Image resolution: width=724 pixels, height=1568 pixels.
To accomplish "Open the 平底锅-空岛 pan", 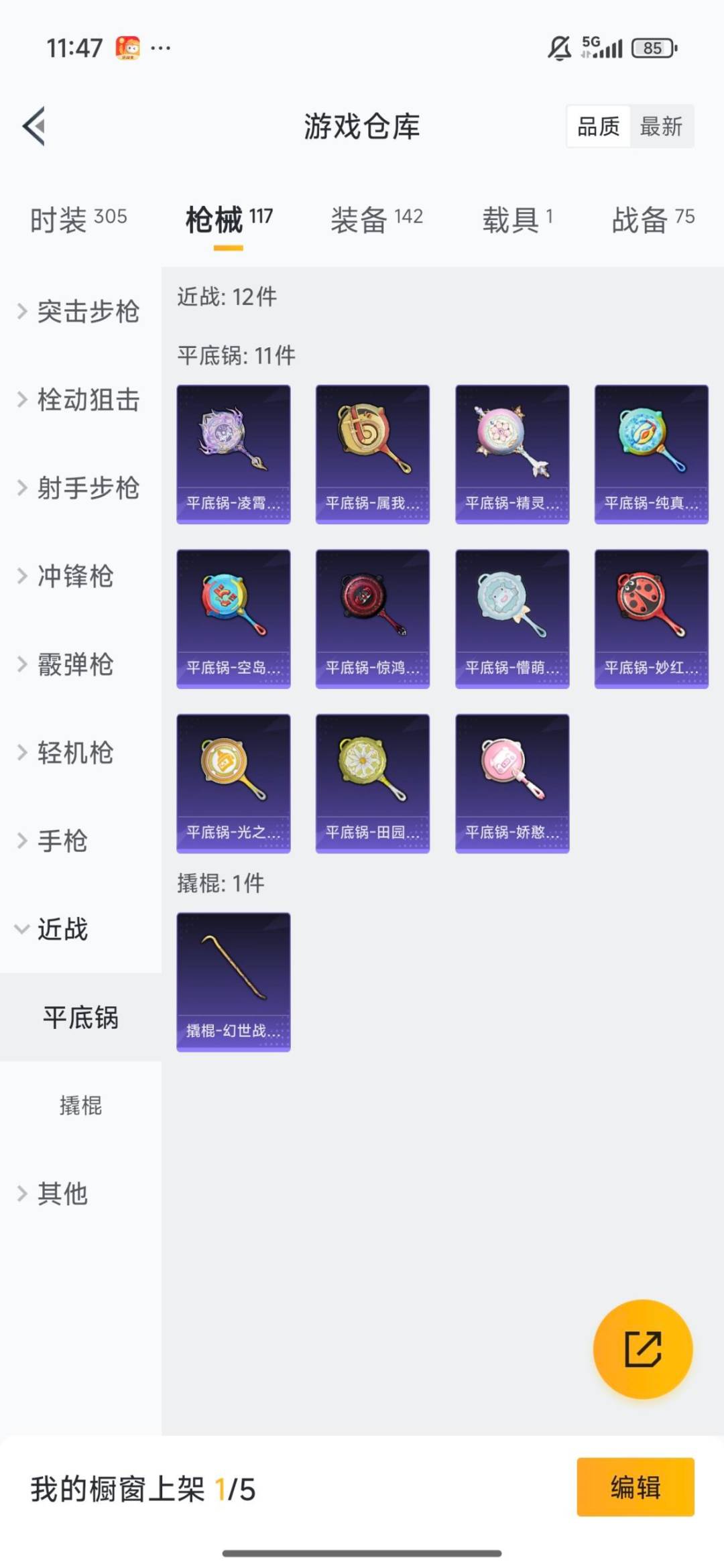I will coord(233,618).
